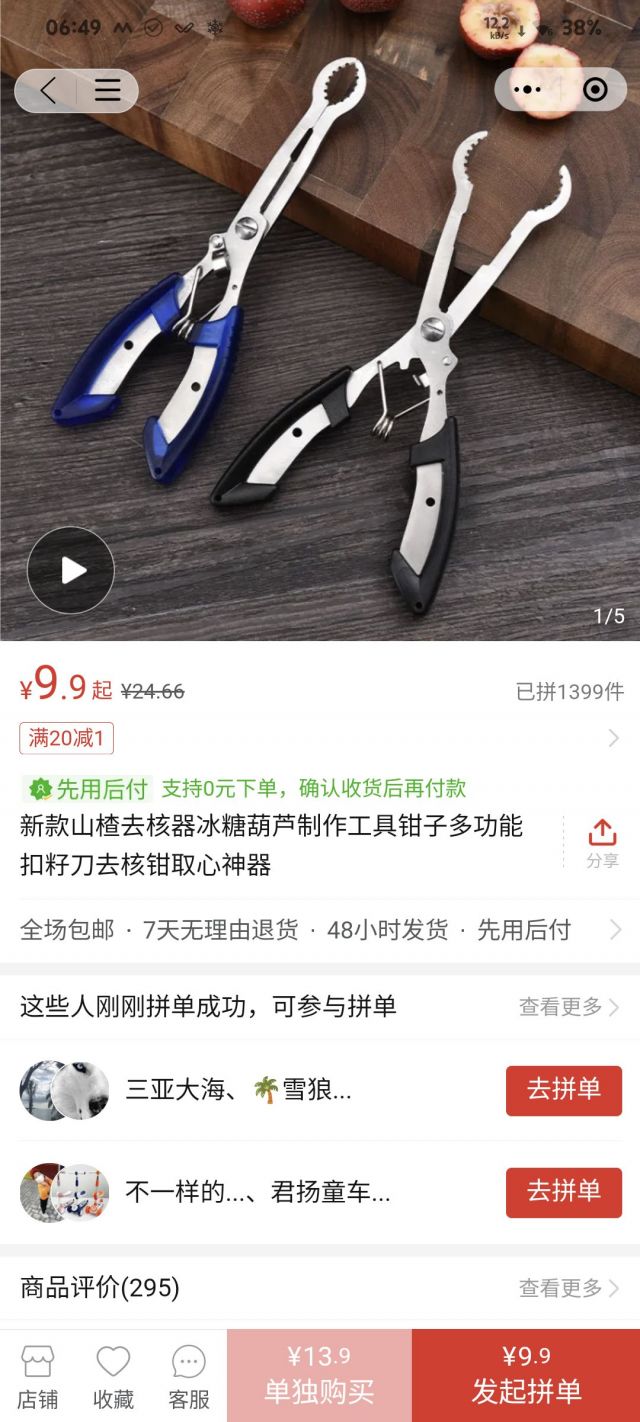Screen dimensions: 640x1422
Task: Contact 客服 customer service
Action: tap(188, 1376)
